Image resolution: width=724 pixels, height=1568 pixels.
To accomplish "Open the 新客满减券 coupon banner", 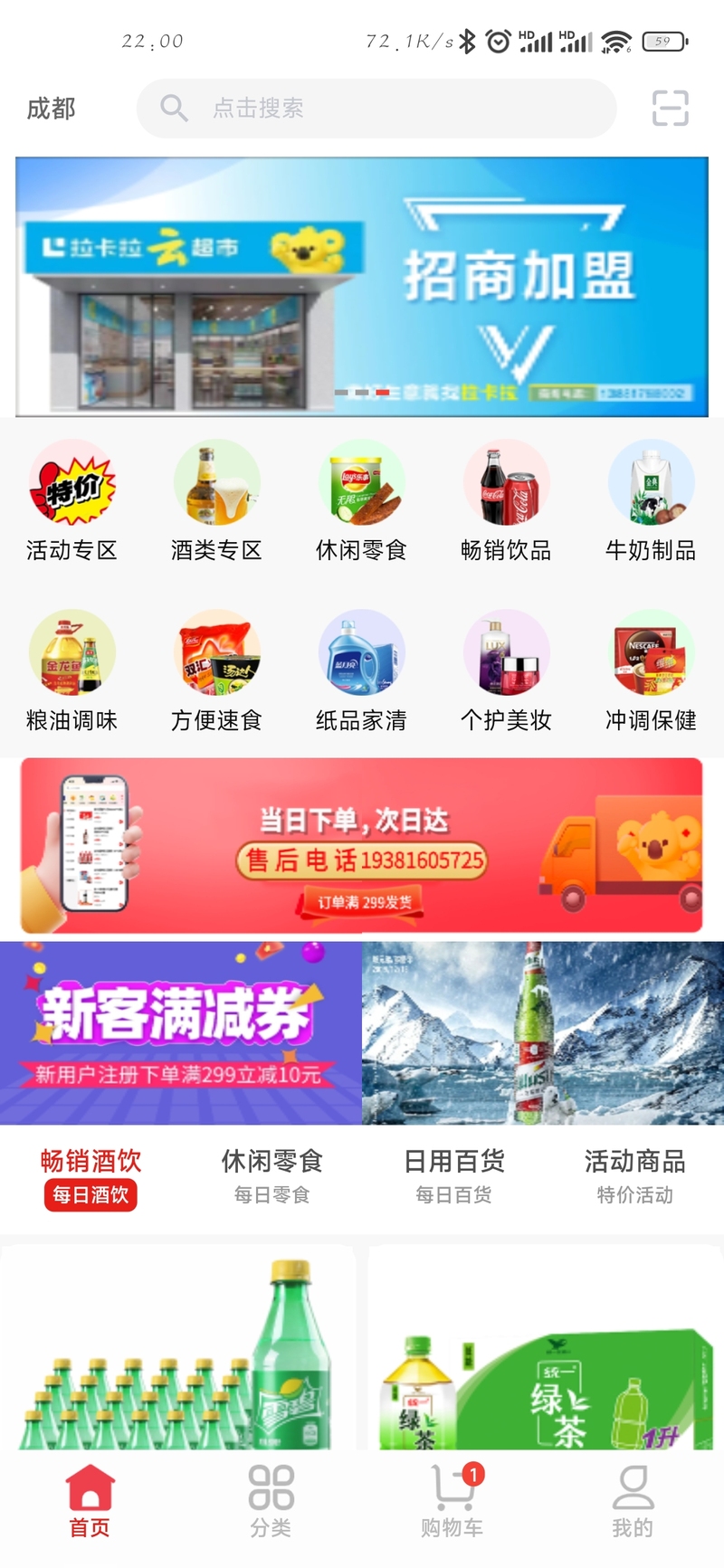I will [x=181, y=1033].
